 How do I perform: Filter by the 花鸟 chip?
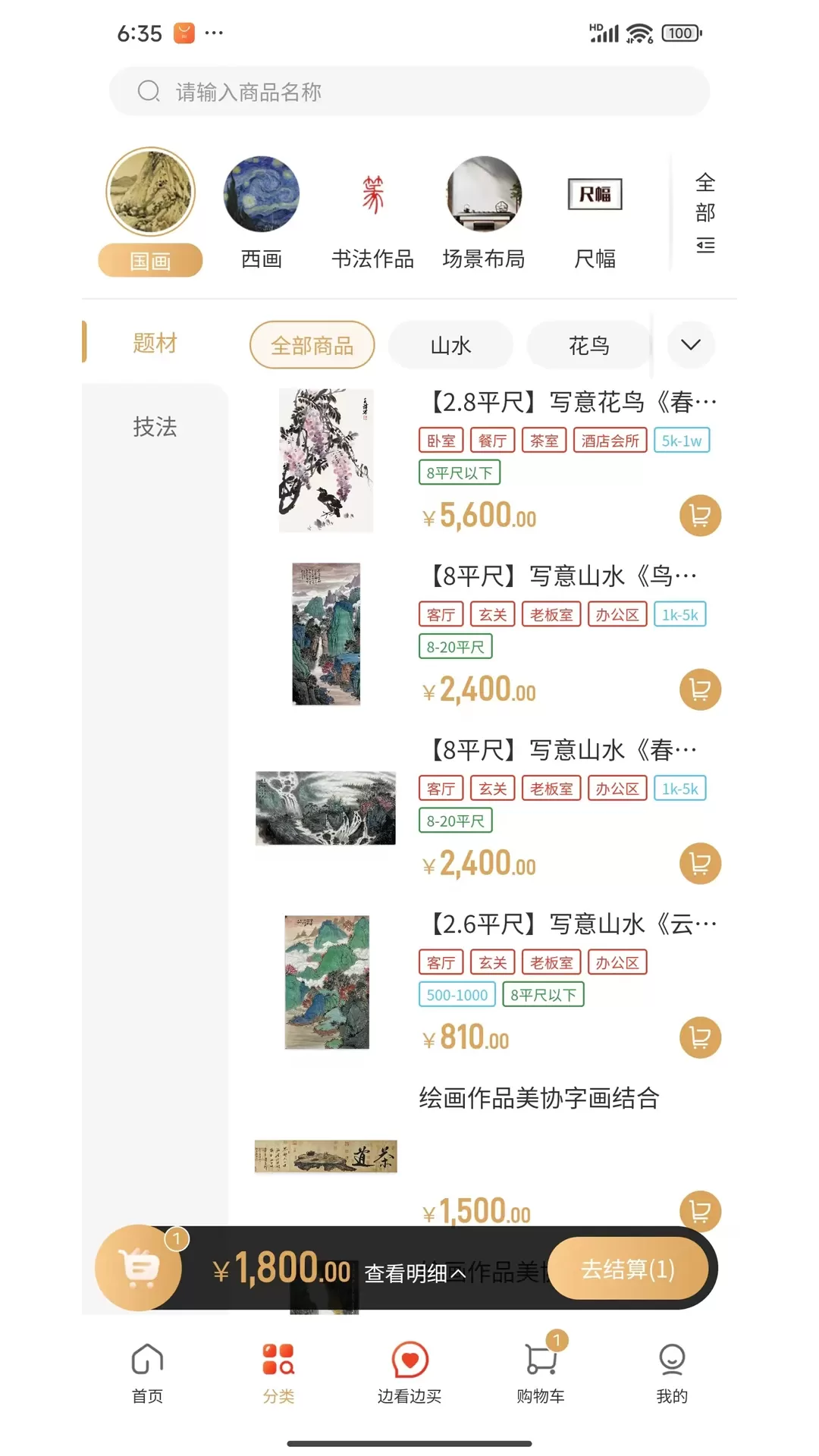(x=588, y=346)
